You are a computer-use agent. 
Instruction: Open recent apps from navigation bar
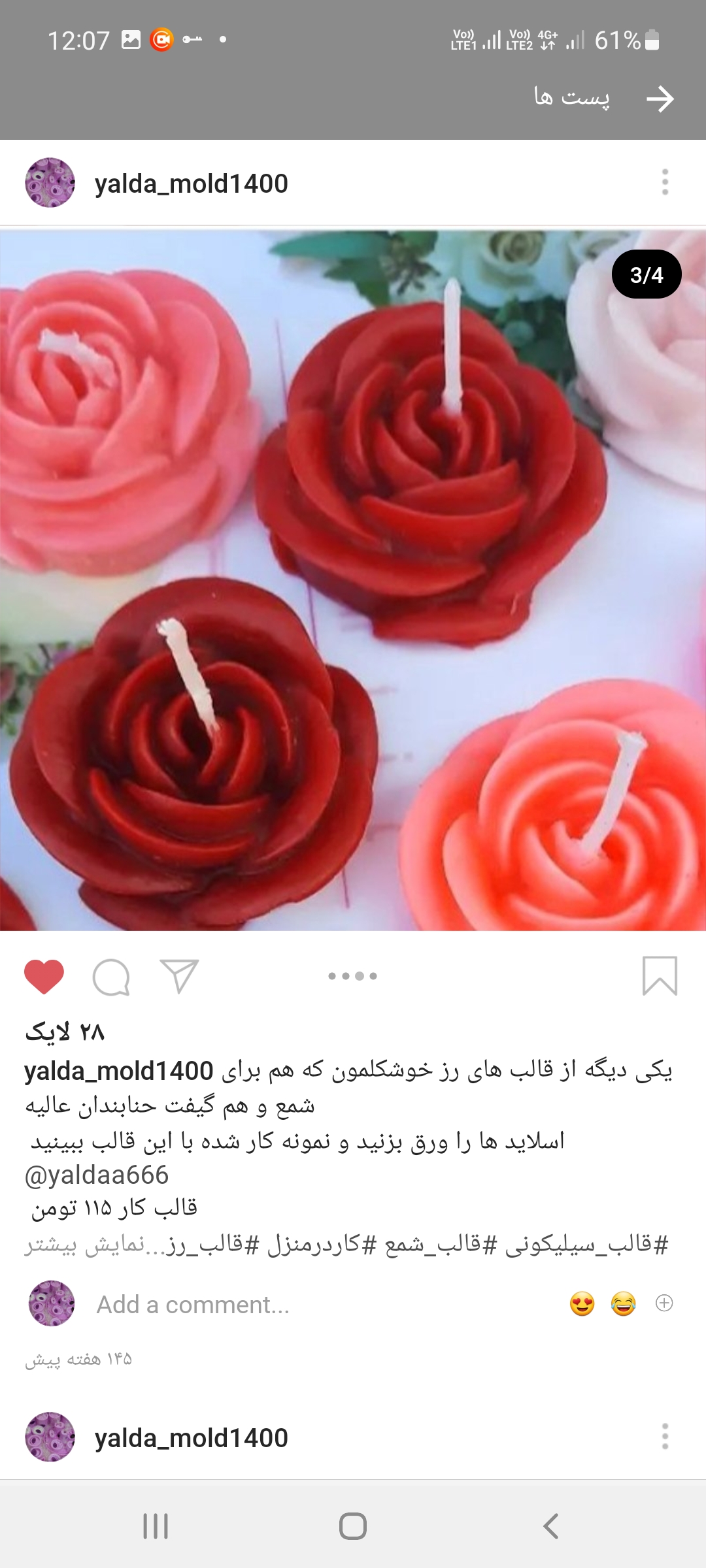[156, 1526]
